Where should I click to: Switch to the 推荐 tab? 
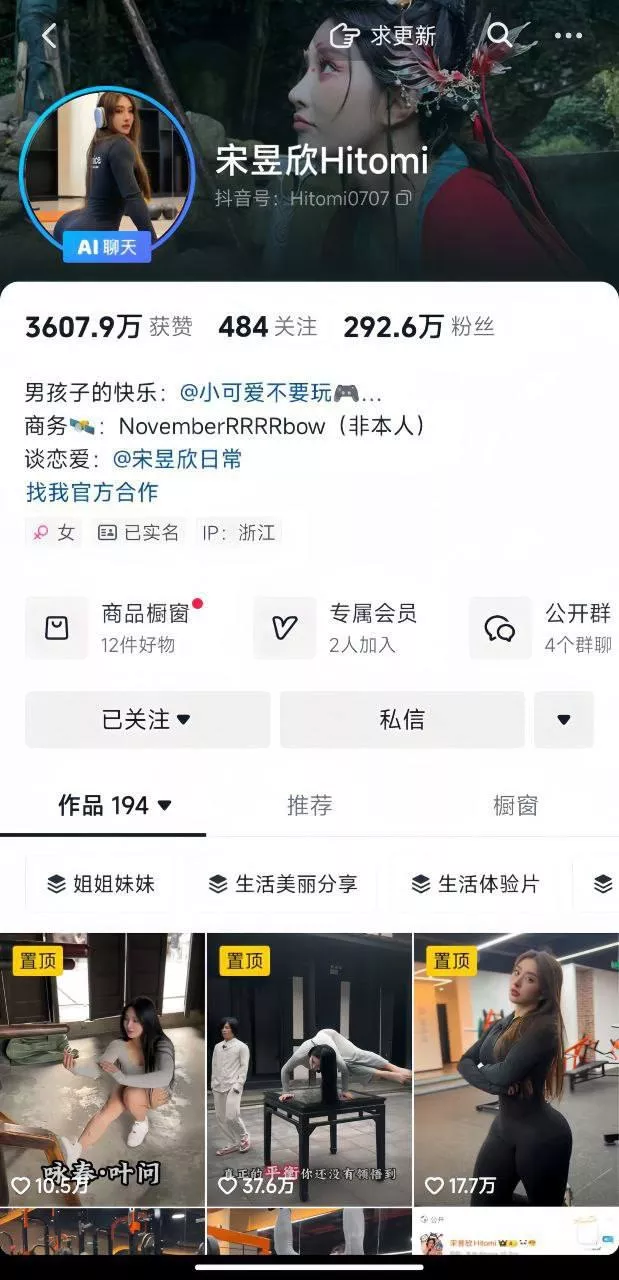click(309, 805)
